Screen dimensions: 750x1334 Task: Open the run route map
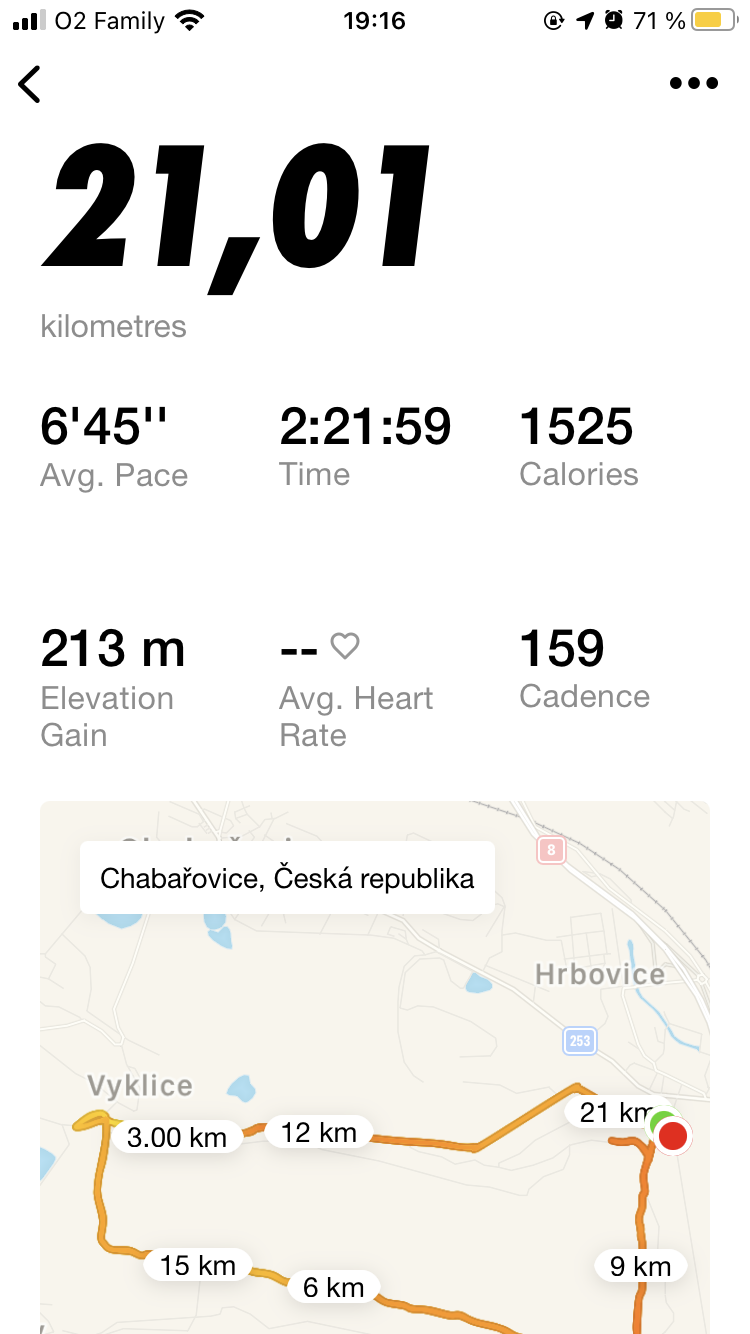(375, 1067)
